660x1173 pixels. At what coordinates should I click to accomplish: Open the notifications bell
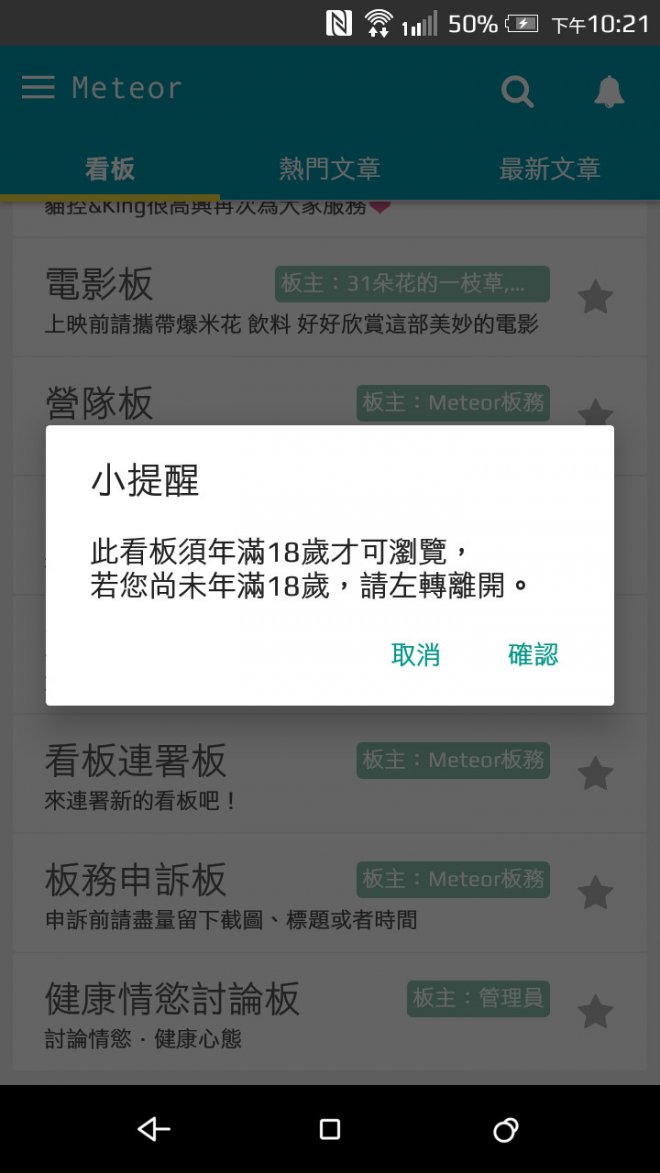tap(608, 92)
